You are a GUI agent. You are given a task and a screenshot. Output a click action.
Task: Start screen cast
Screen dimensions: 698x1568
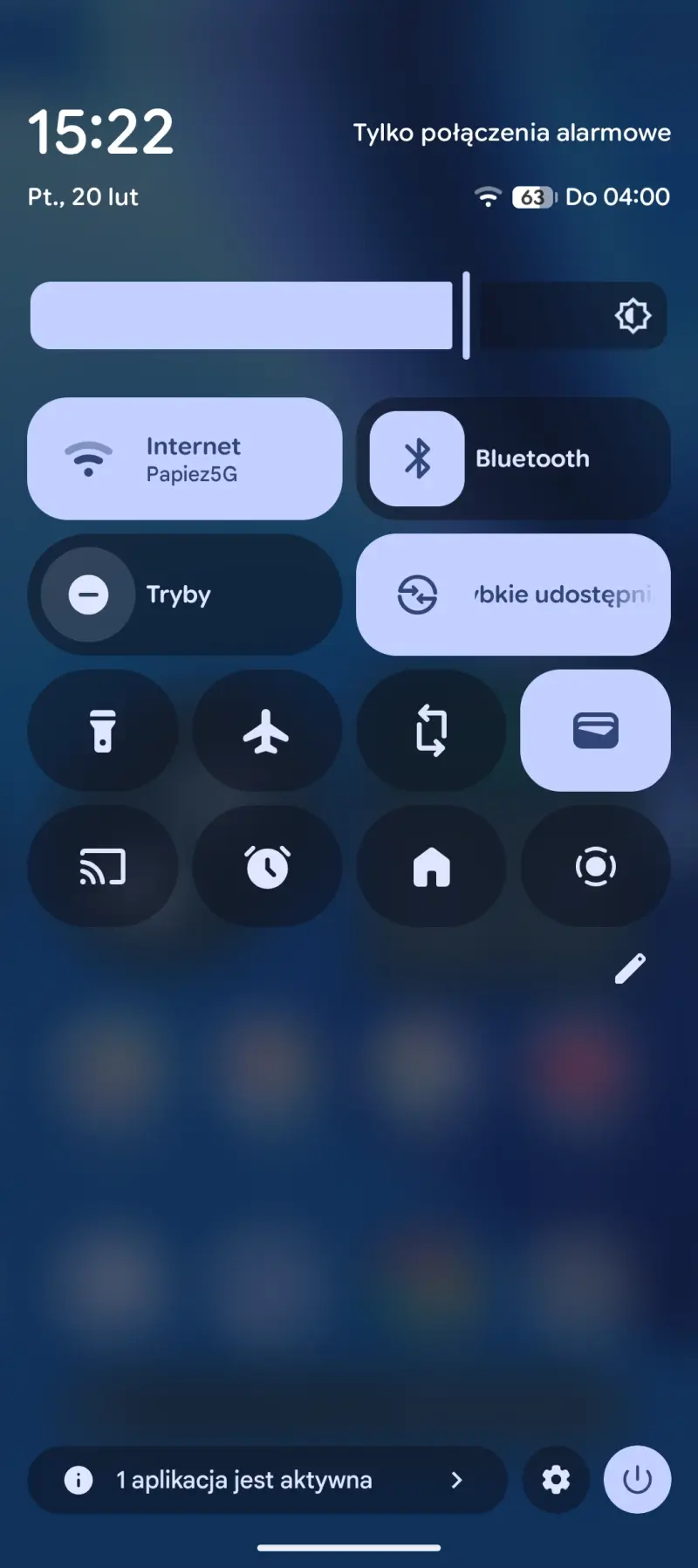[x=103, y=867]
